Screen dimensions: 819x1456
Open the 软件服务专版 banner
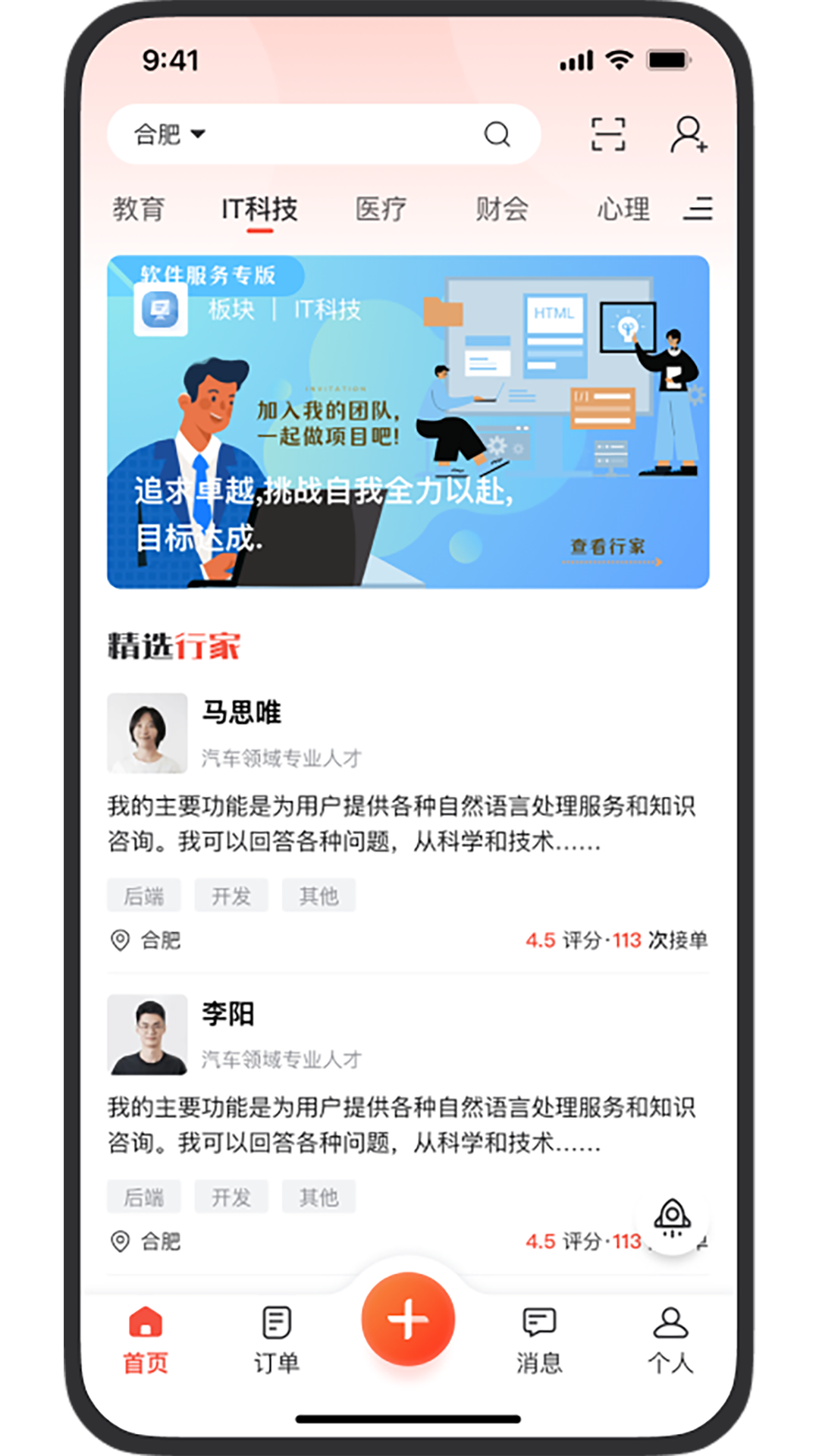408,422
